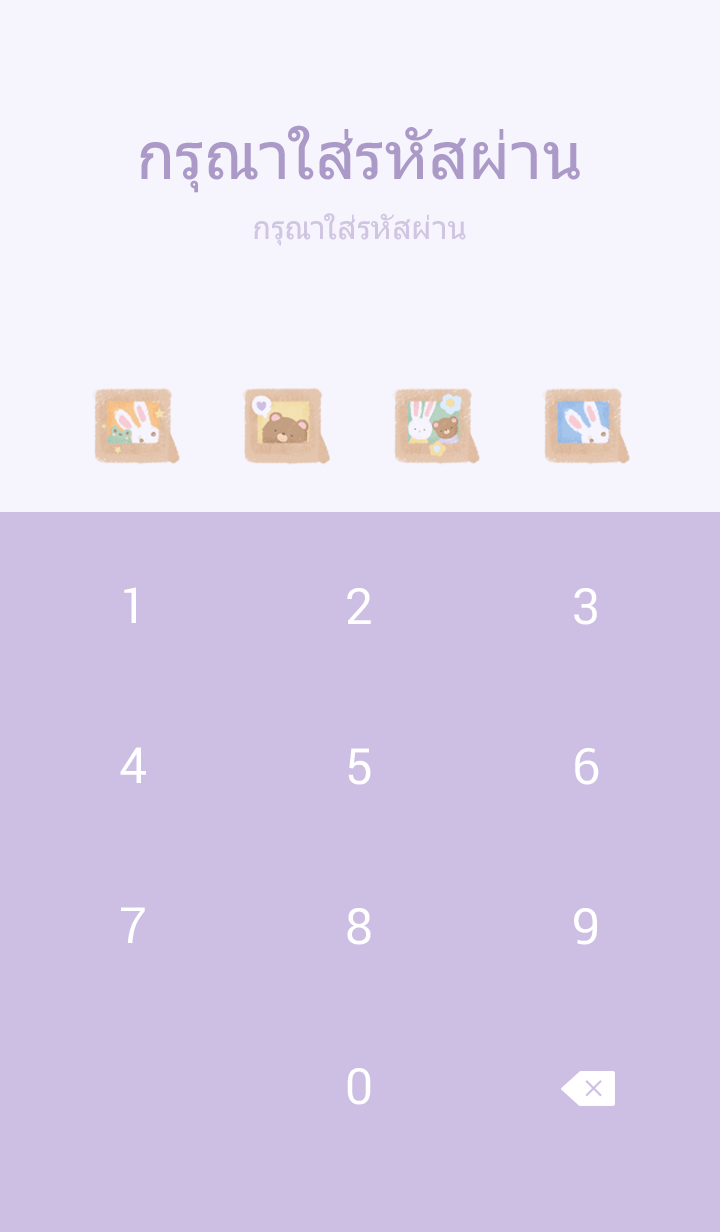Tap the number 4 key

132,767
